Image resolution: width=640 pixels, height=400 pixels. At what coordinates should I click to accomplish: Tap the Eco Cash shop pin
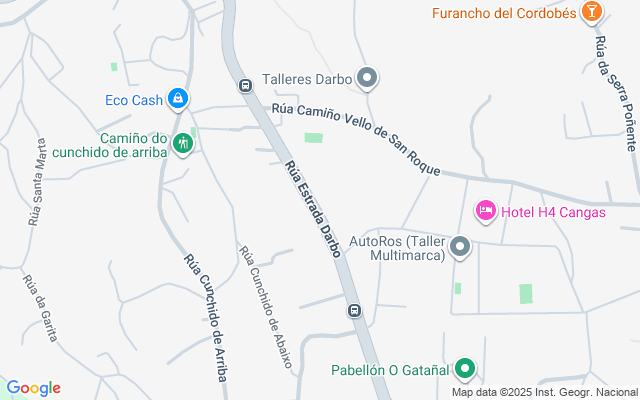[x=177, y=98]
